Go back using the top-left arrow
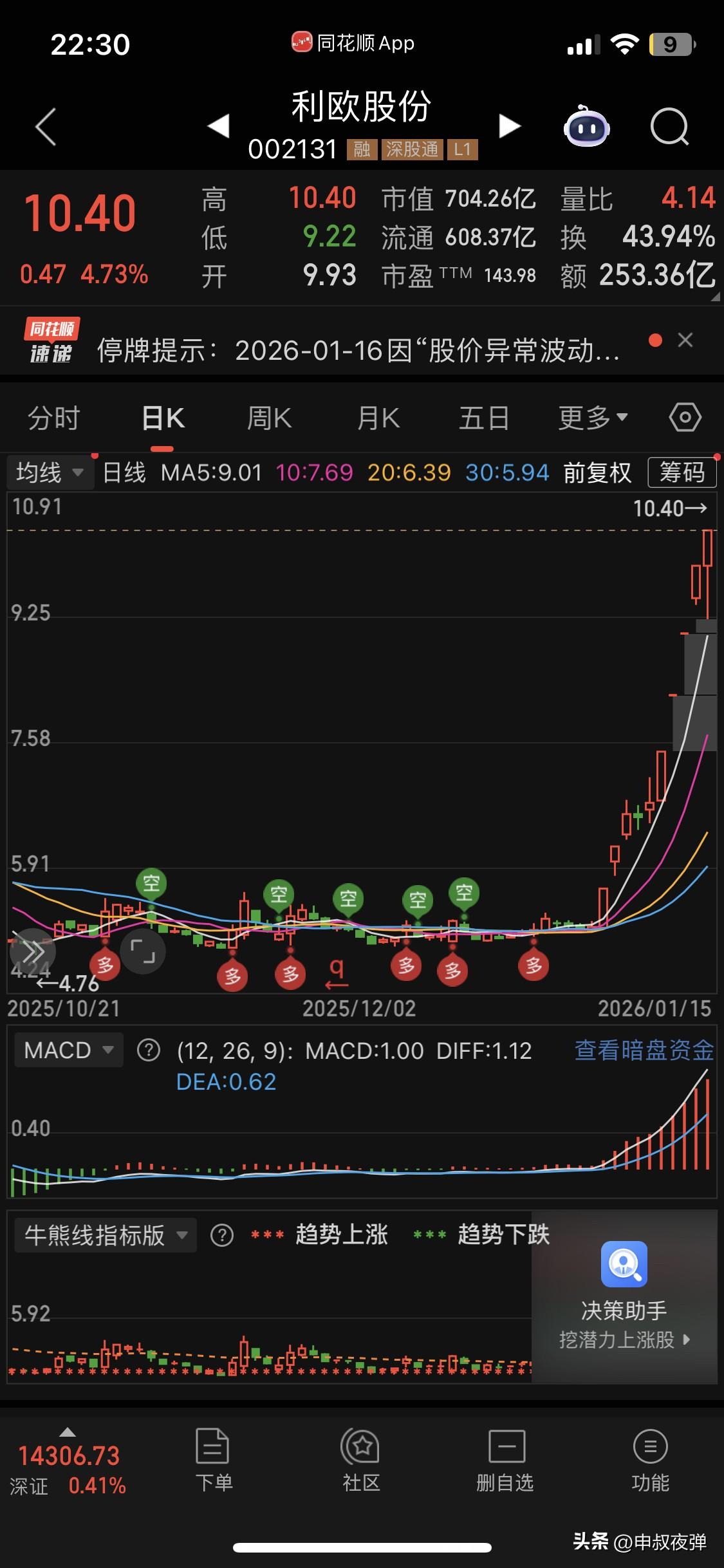Viewport: 724px width, 1568px height. (46, 127)
